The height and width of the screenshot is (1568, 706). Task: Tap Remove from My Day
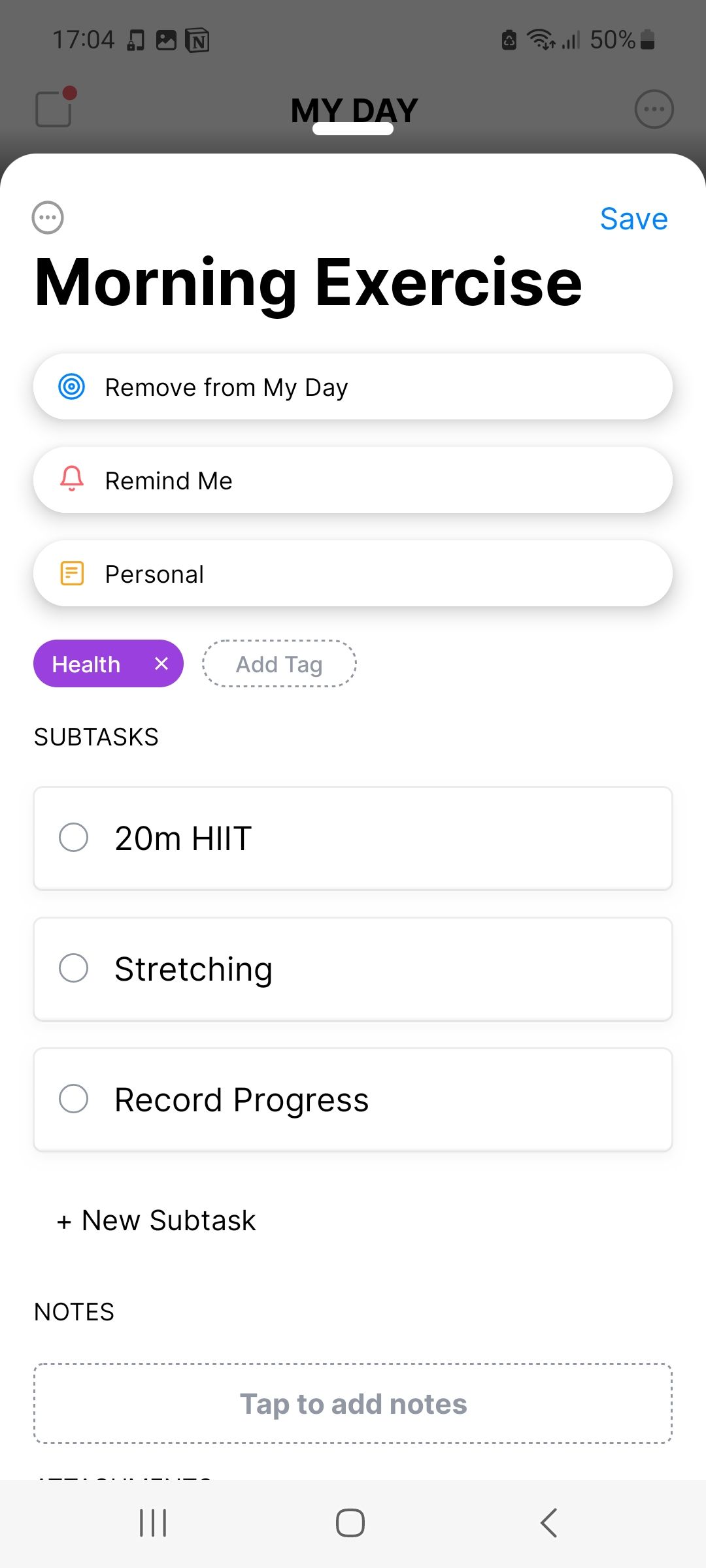(353, 387)
